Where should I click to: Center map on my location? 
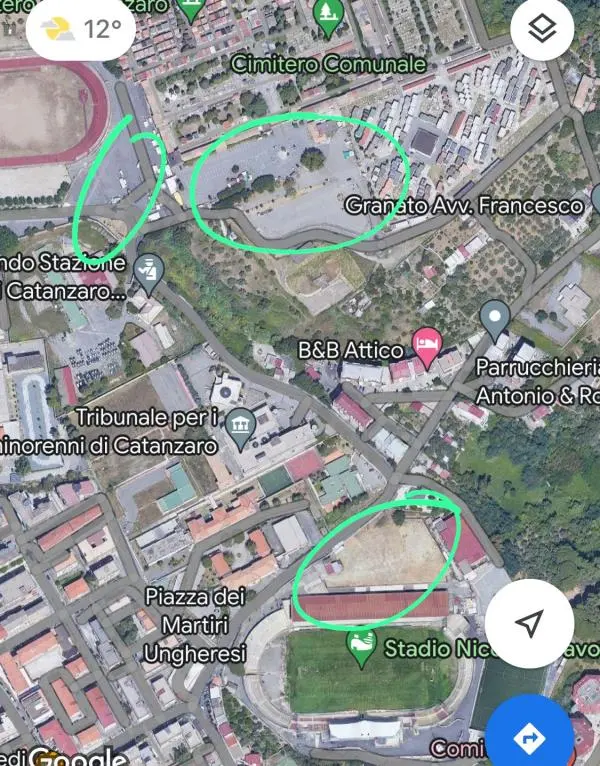[x=529, y=623]
